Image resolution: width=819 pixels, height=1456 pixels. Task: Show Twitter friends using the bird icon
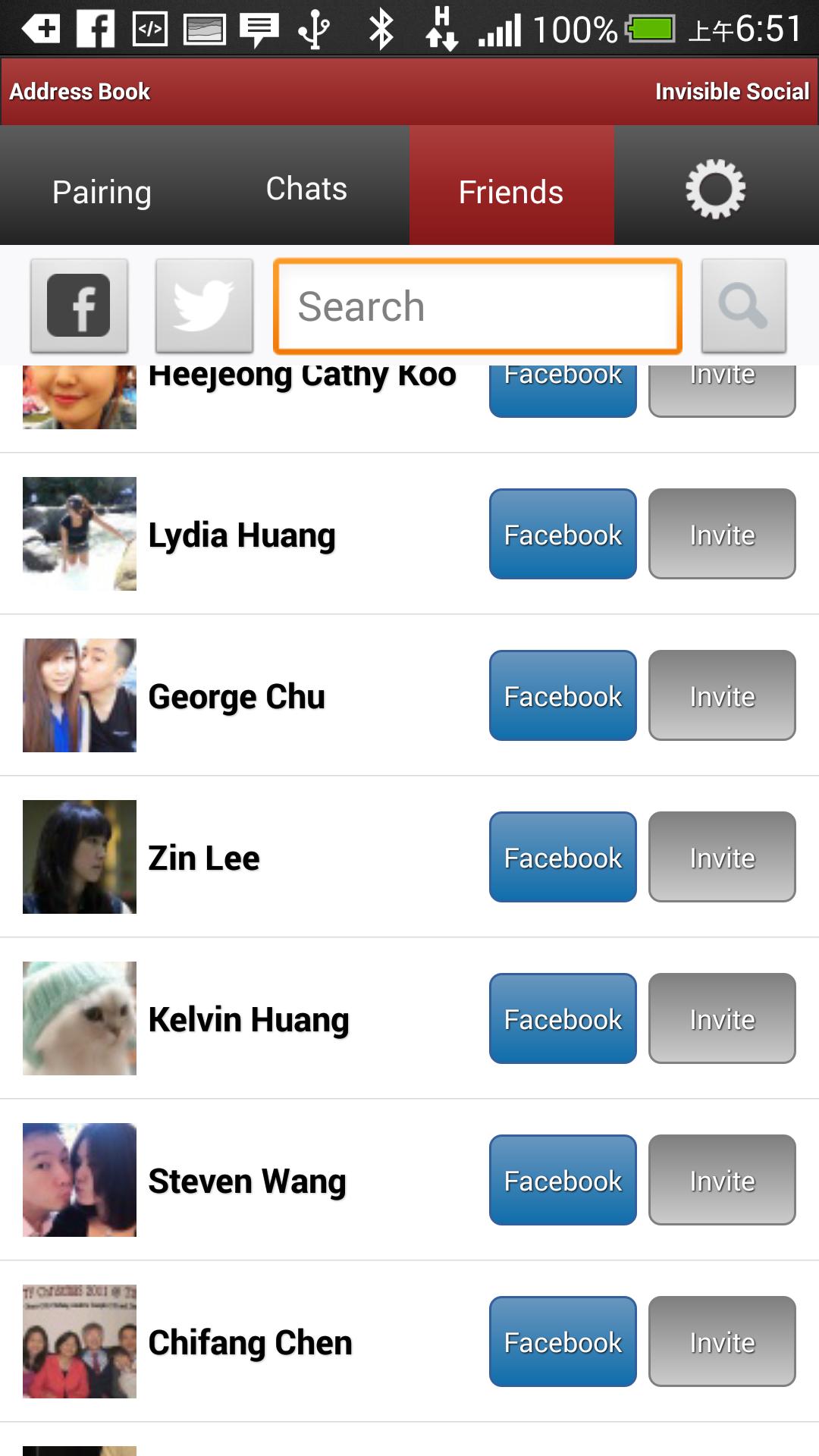(x=204, y=306)
